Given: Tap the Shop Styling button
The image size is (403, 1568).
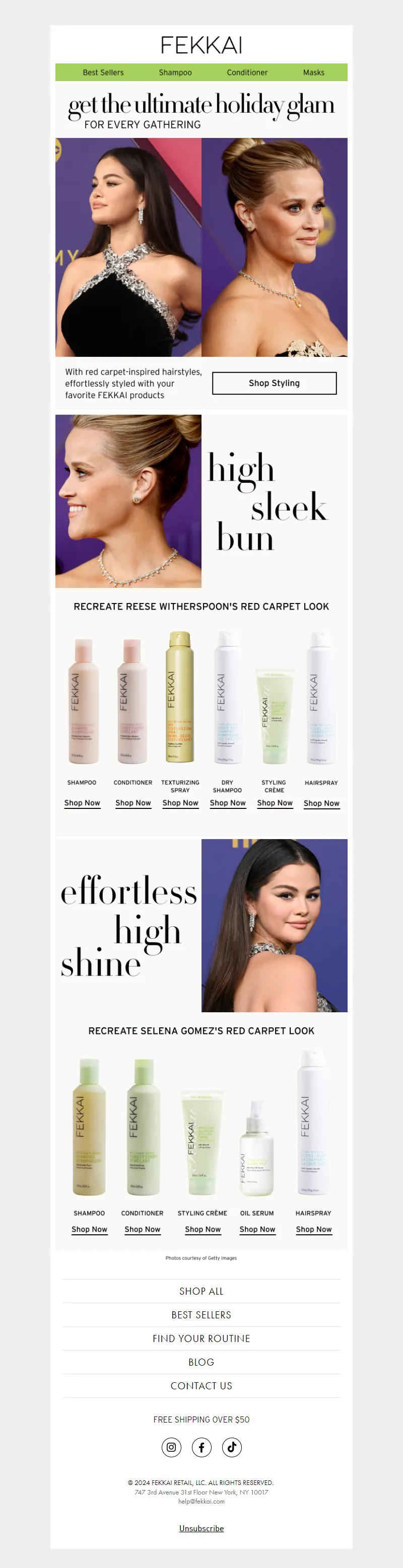Looking at the screenshot, I should click(274, 383).
